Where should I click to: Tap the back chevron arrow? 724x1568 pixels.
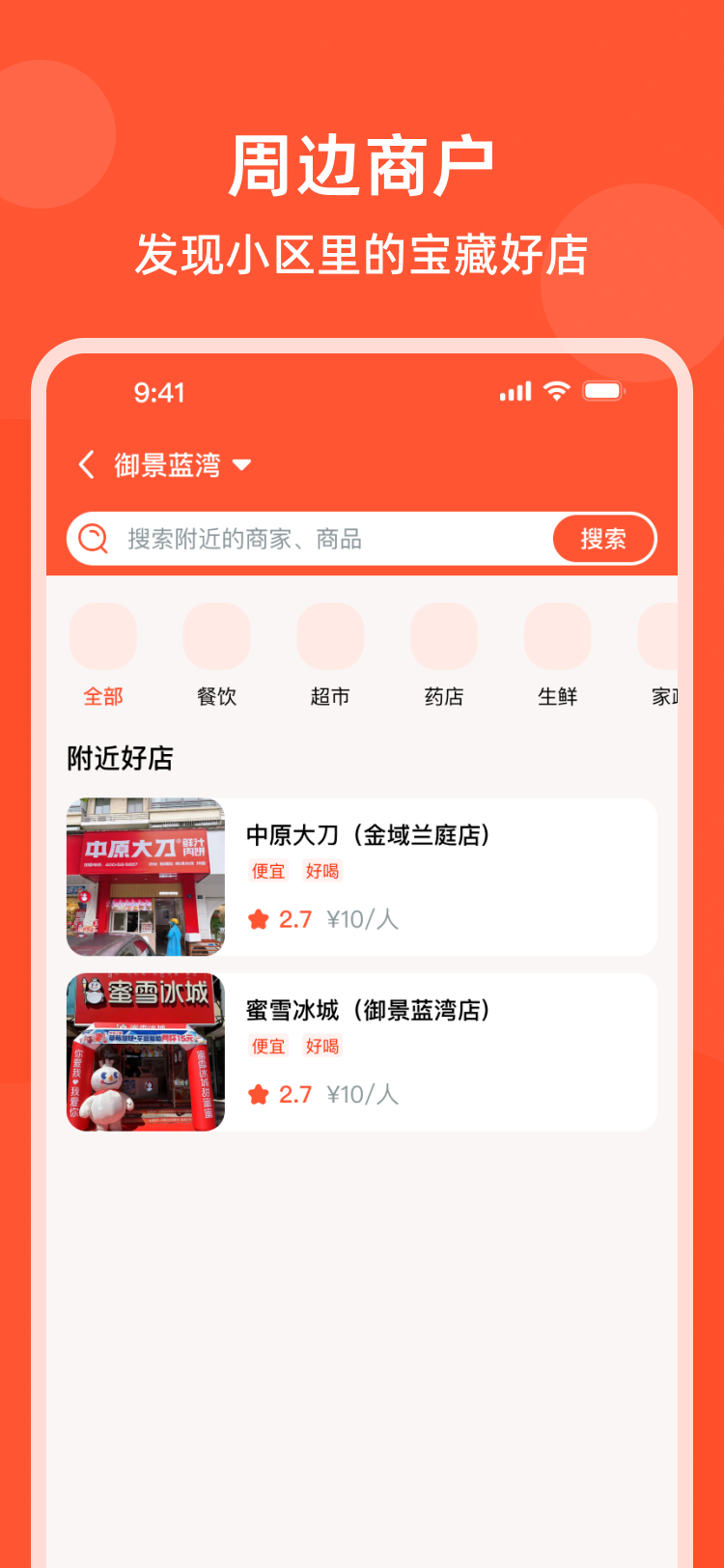[85, 464]
